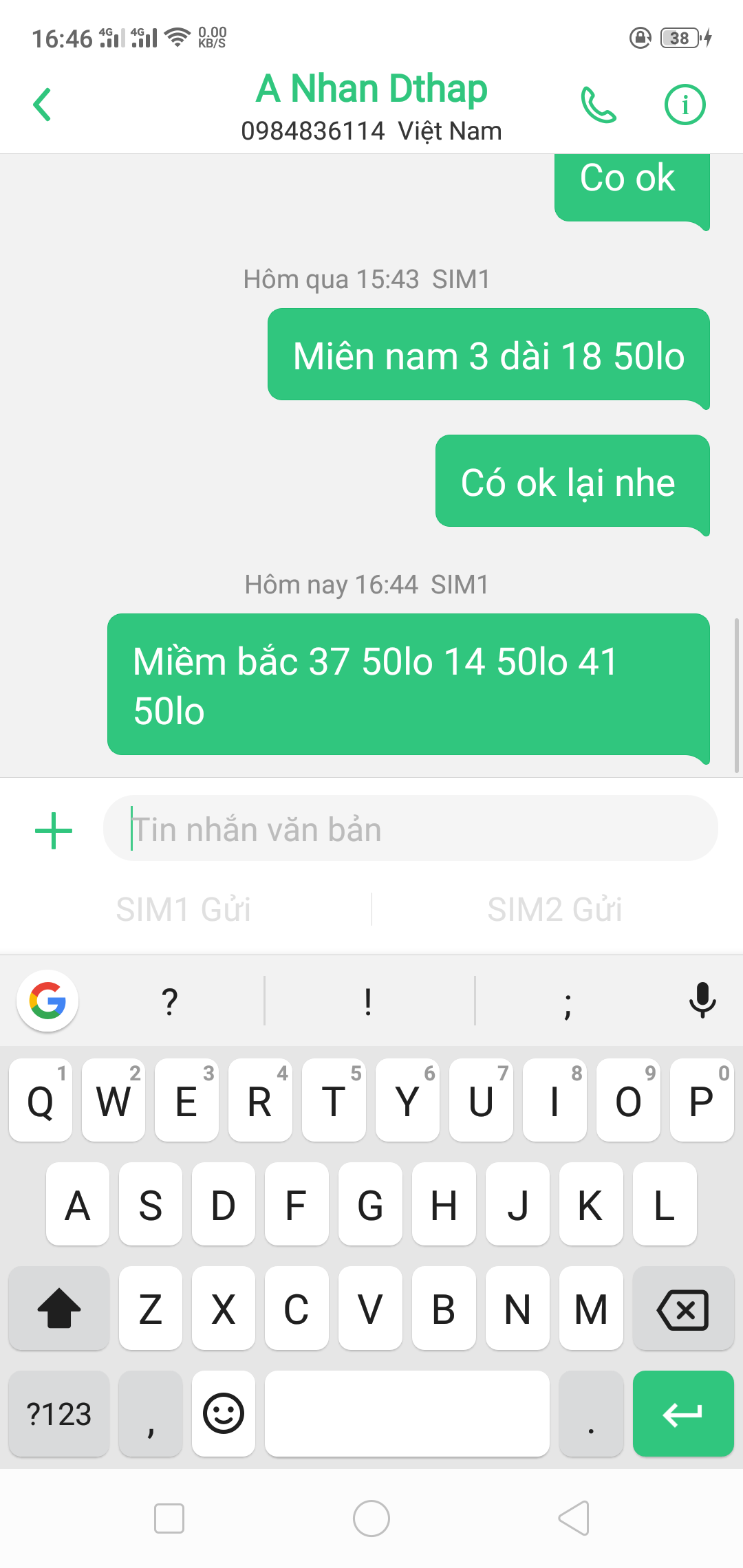Screen dimensions: 743x1568
Task: Tap the plus attachment icon
Action: (x=54, y=830)
